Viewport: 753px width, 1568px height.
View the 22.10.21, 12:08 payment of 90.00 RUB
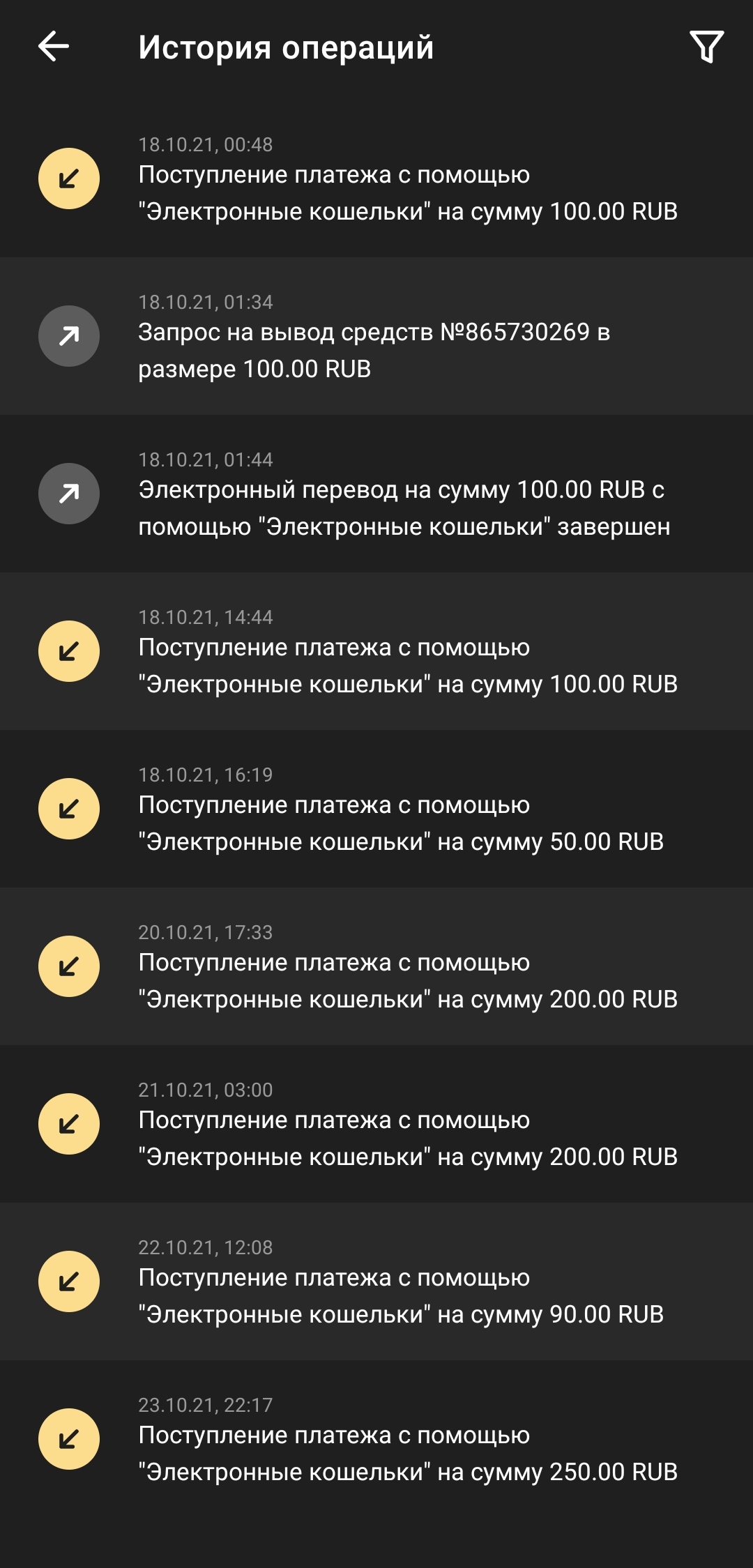(x=376, y=1281)
